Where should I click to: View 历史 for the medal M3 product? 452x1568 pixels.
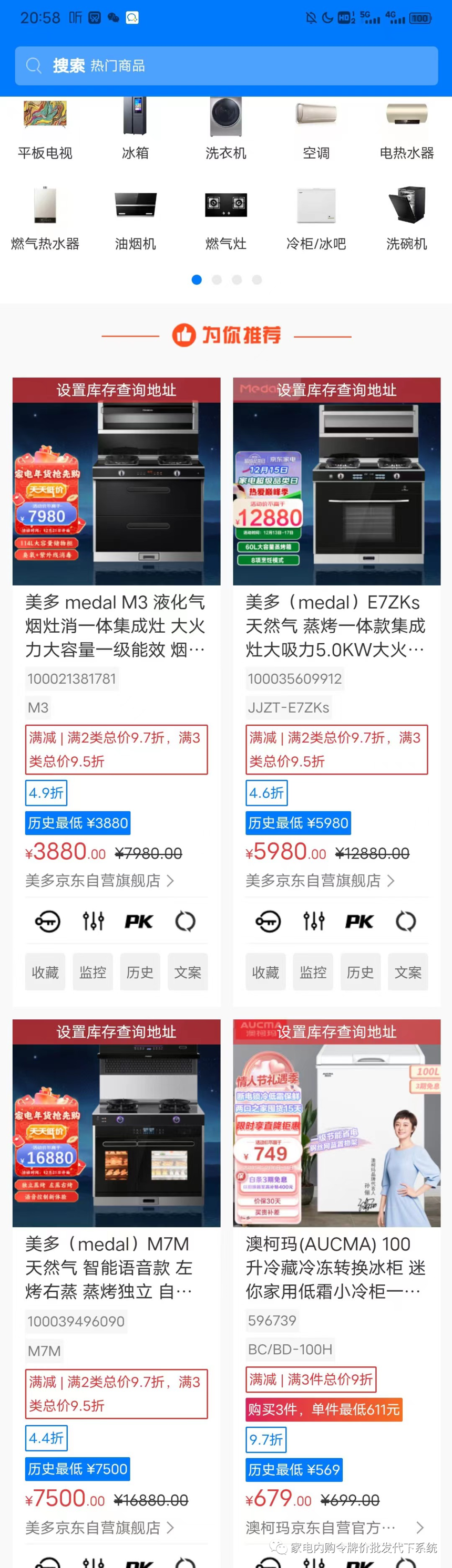(x=140, y=972)
